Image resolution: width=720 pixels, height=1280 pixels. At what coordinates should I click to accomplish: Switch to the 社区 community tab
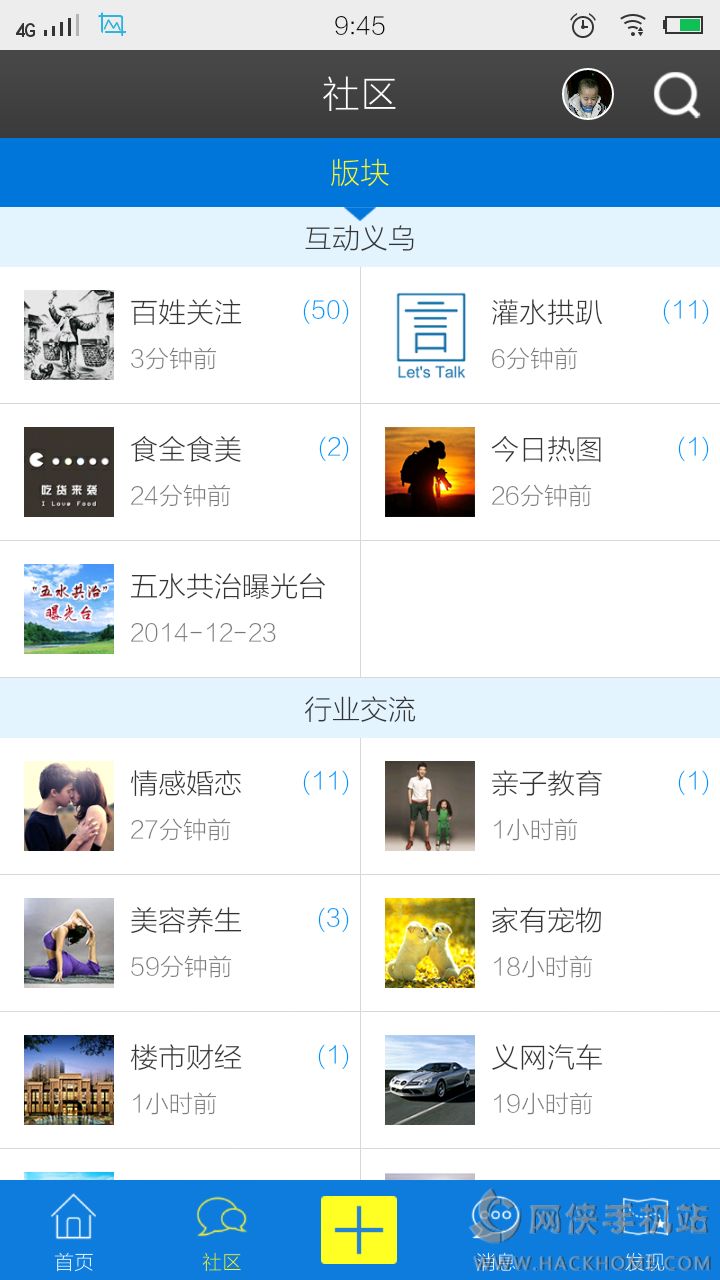[221, 1231]
